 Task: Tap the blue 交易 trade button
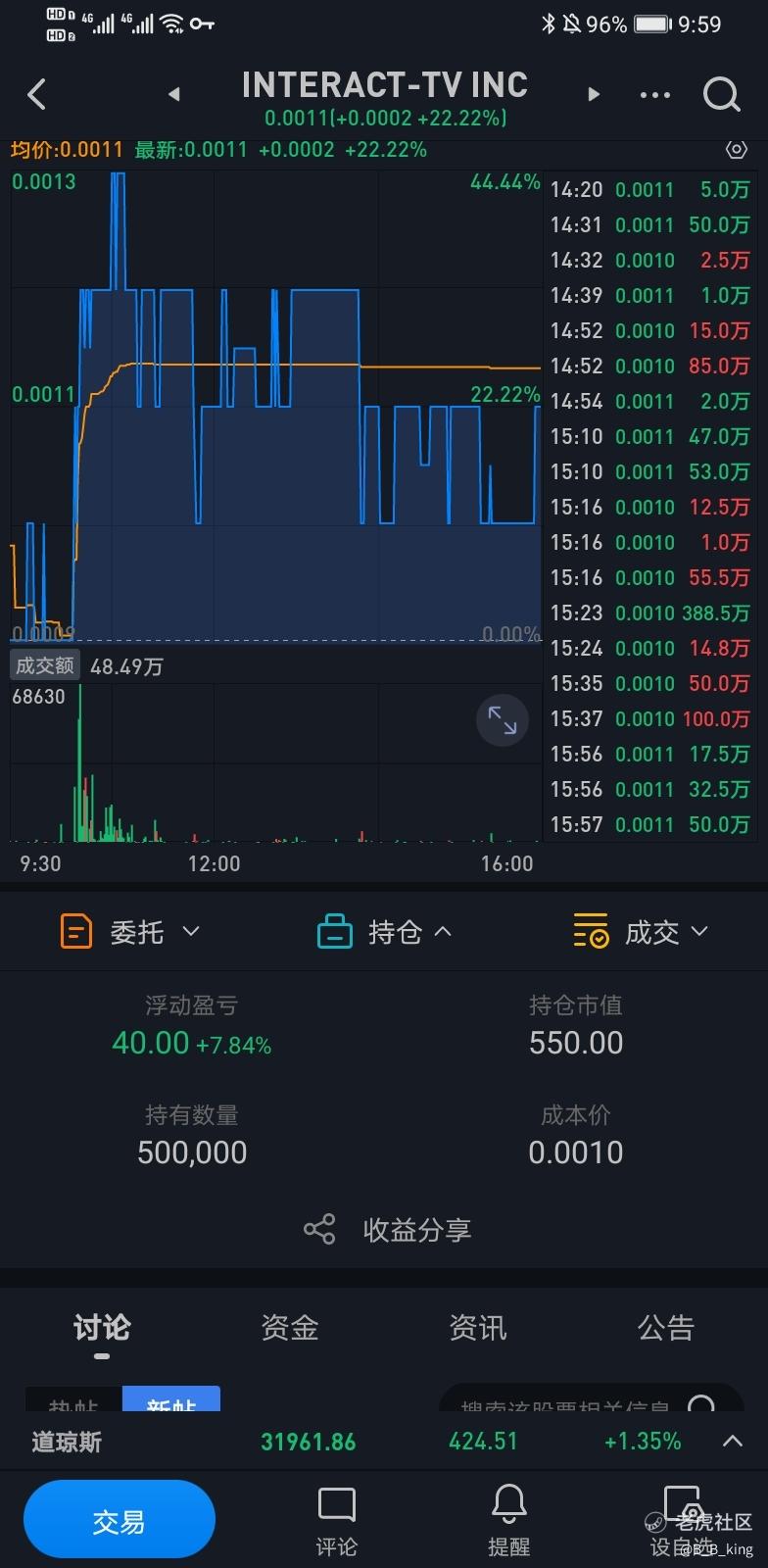(120, 1521)
